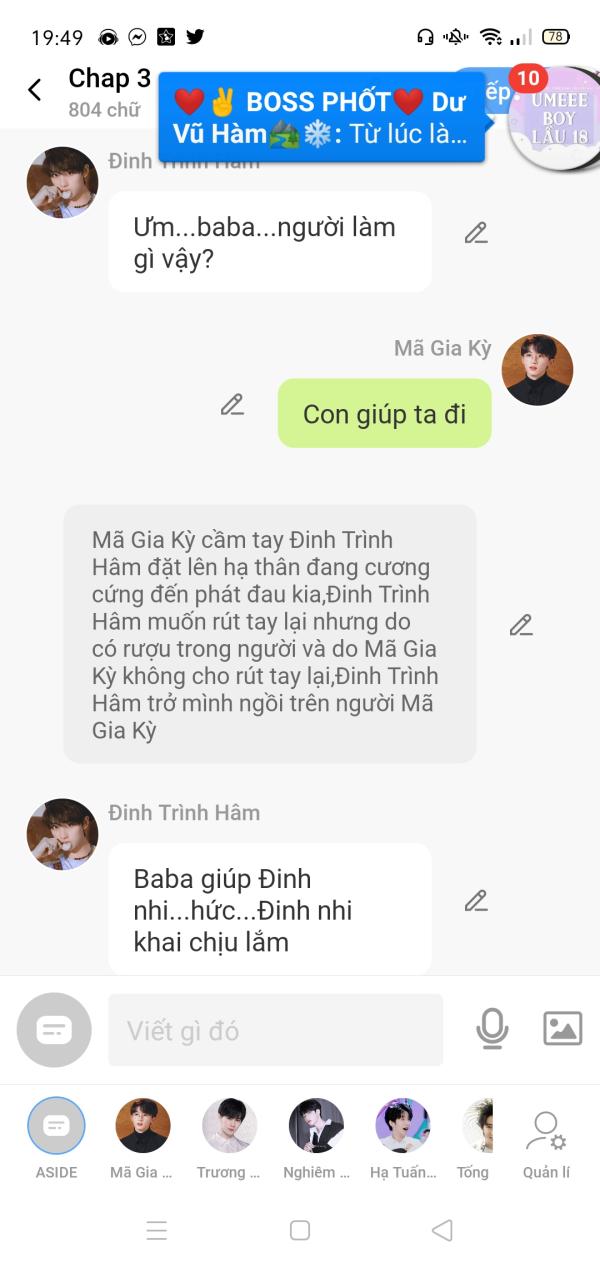This screenshot has height=1267, width=600.
Task: Open the floating chat head with 10 badge
Action: coord(555,117)
